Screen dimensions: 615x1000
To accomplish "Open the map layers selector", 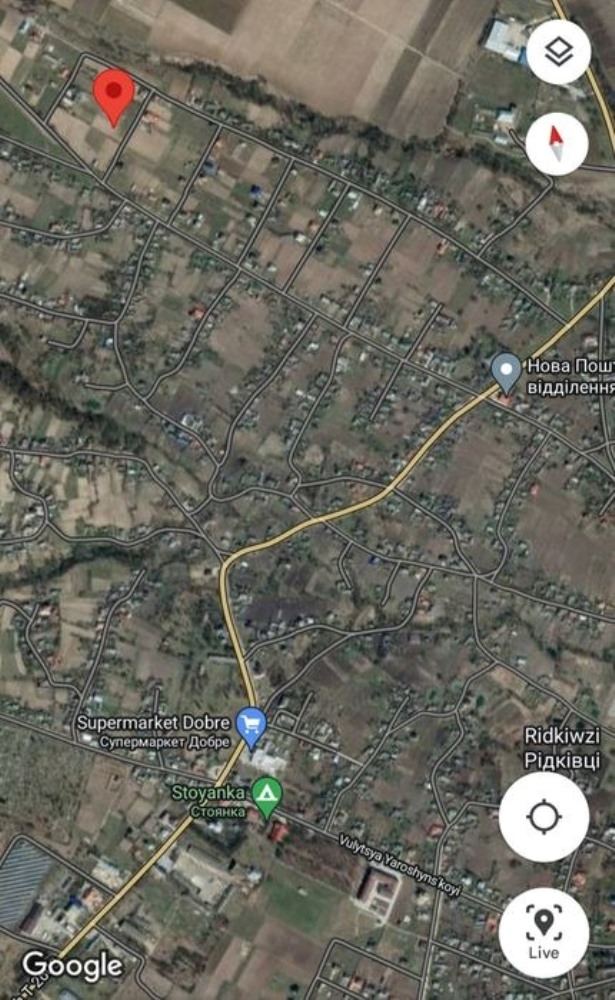I will (x=558, y=52).
